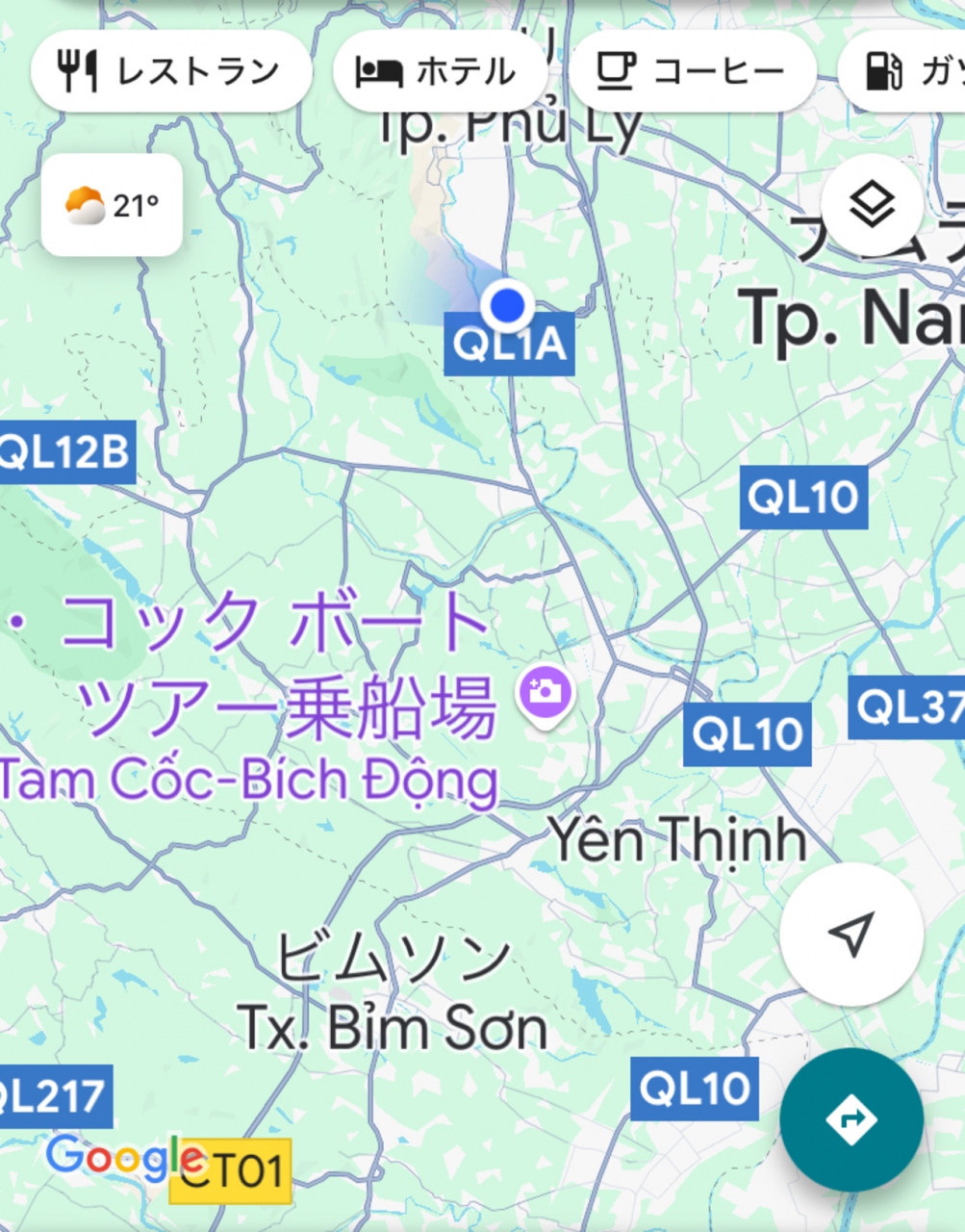
Task: Re-center the map on my location
Action: tap(851, 934)
